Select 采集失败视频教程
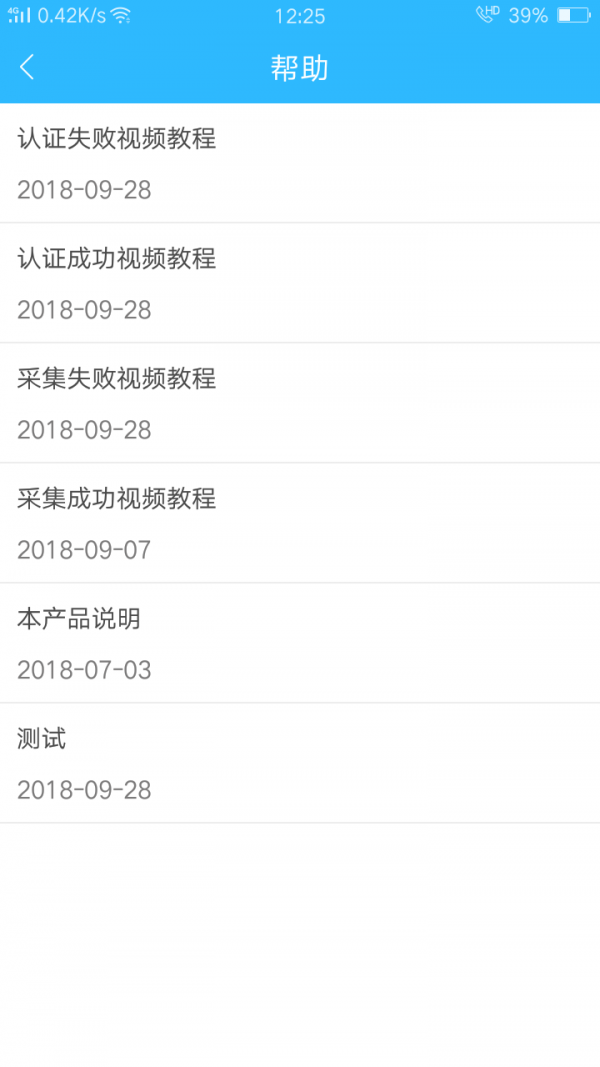This screenshot has width=600, height=1067. pos(300,402)
